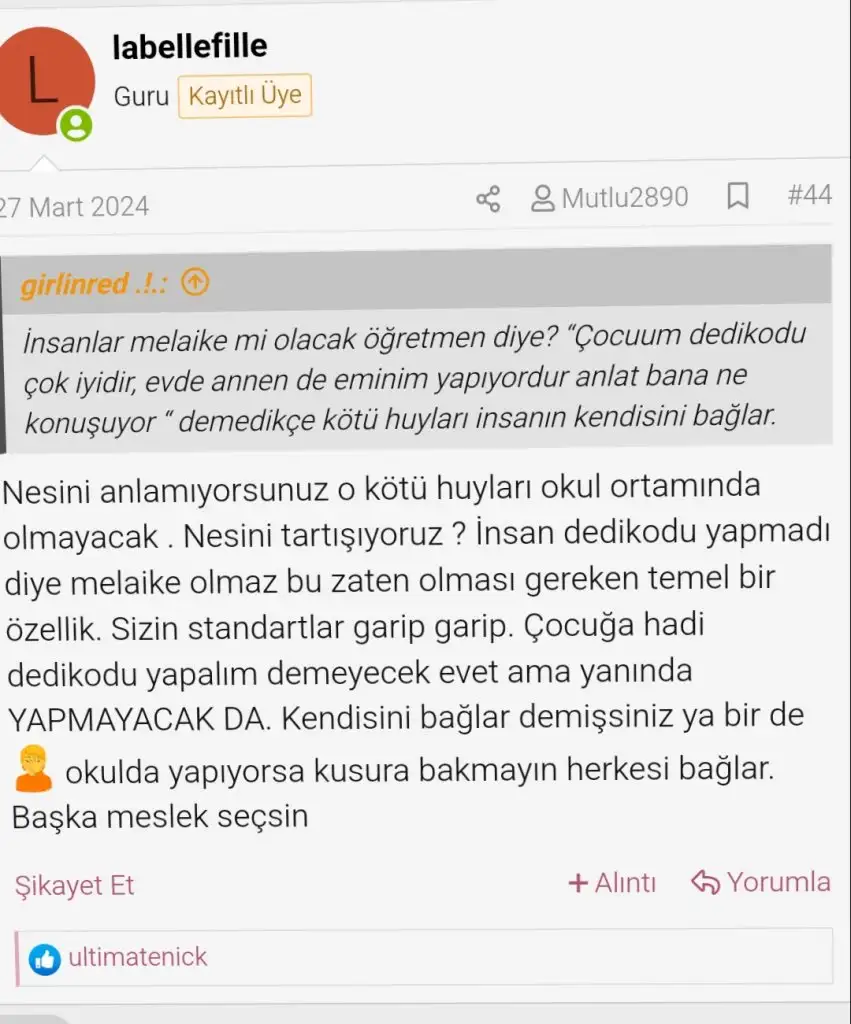Bookmark post #44
This screenshot has height=1024, width=851.
point(737,197)
